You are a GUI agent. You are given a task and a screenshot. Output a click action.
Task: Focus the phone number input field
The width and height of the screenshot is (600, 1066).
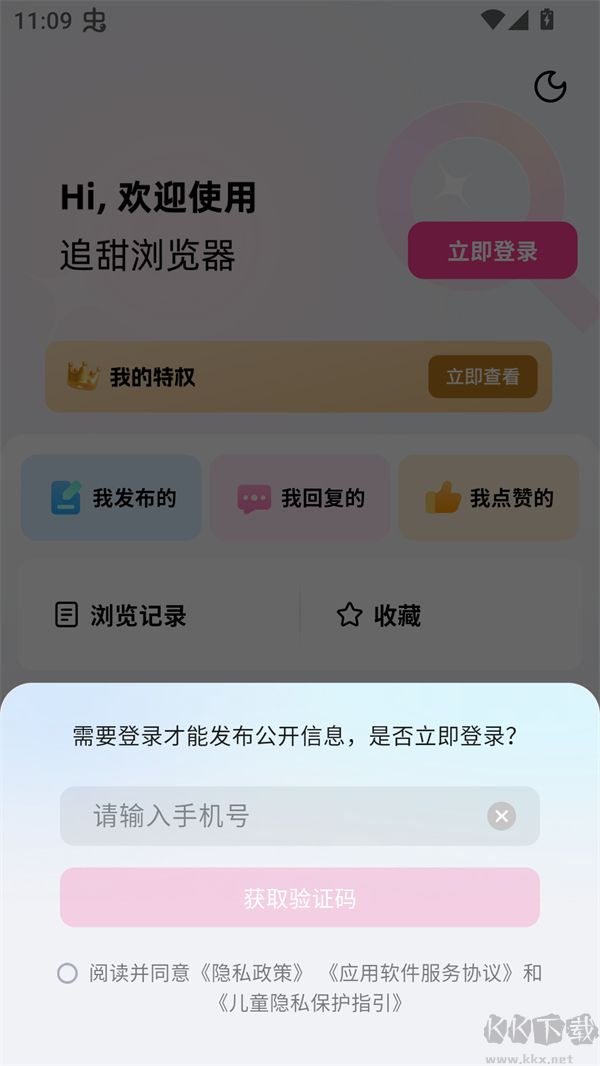(270, 816)
